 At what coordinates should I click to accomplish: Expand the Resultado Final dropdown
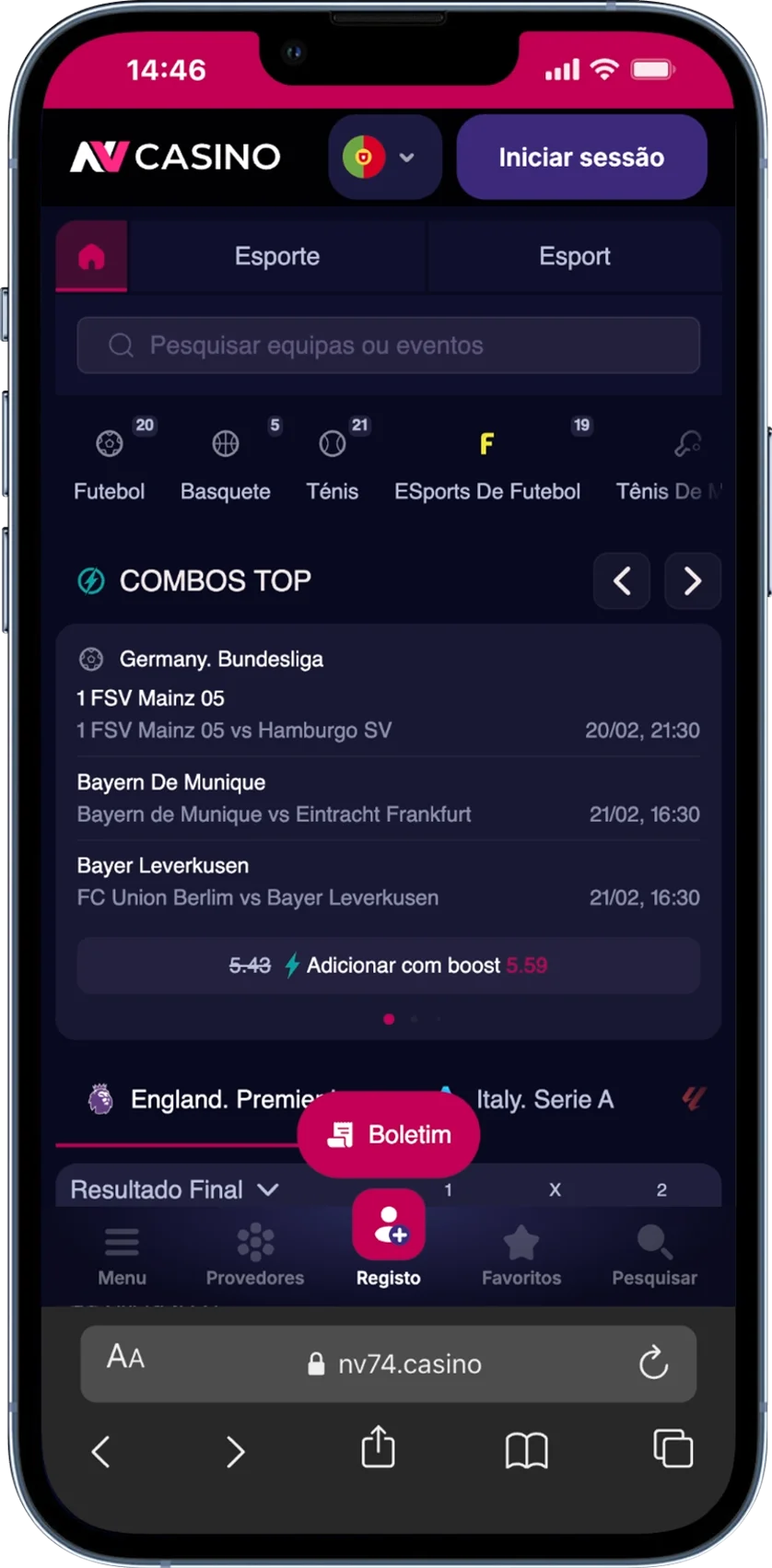coord(175,1189)
